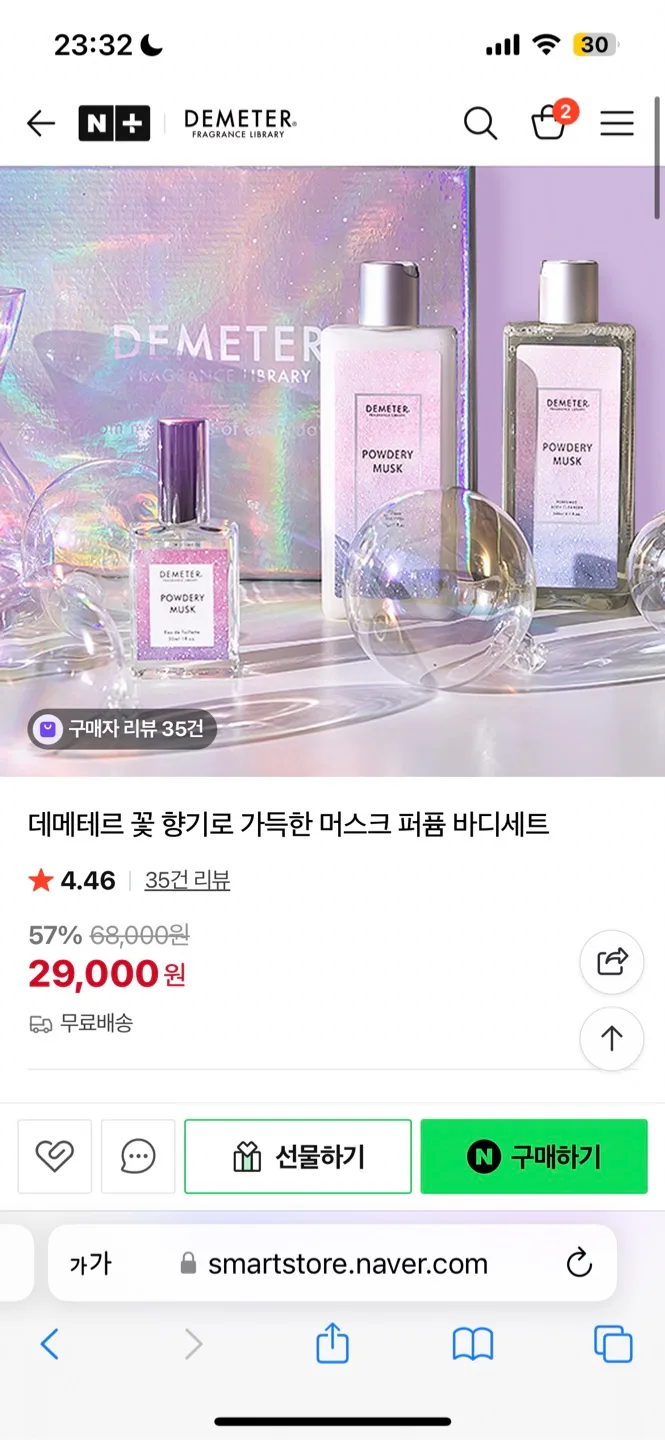
Task: Open Demeter Fragrance Library store home
Action: (x=240, y=123)
